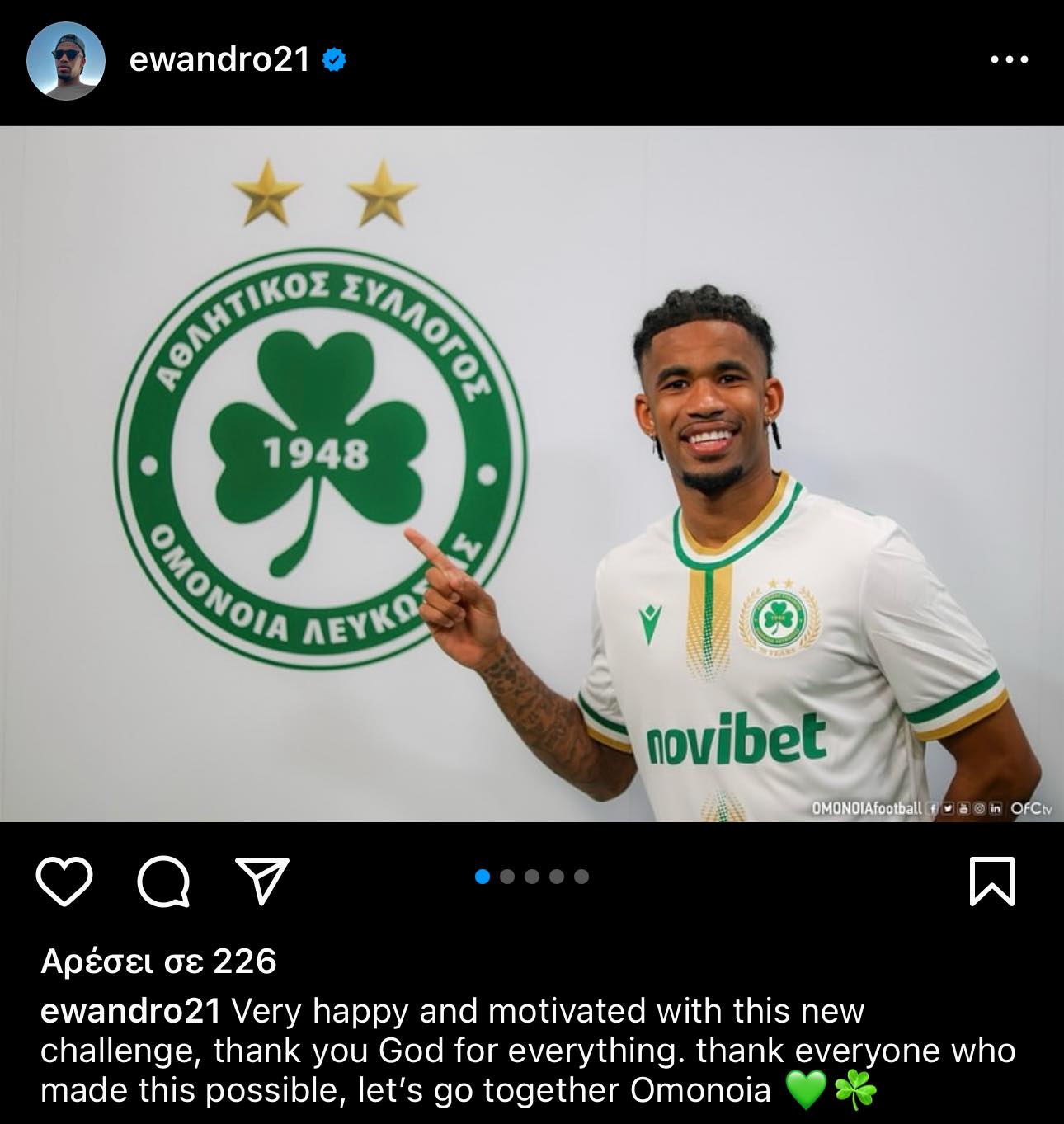Open ewandro21's profile picture

[66, 61]
